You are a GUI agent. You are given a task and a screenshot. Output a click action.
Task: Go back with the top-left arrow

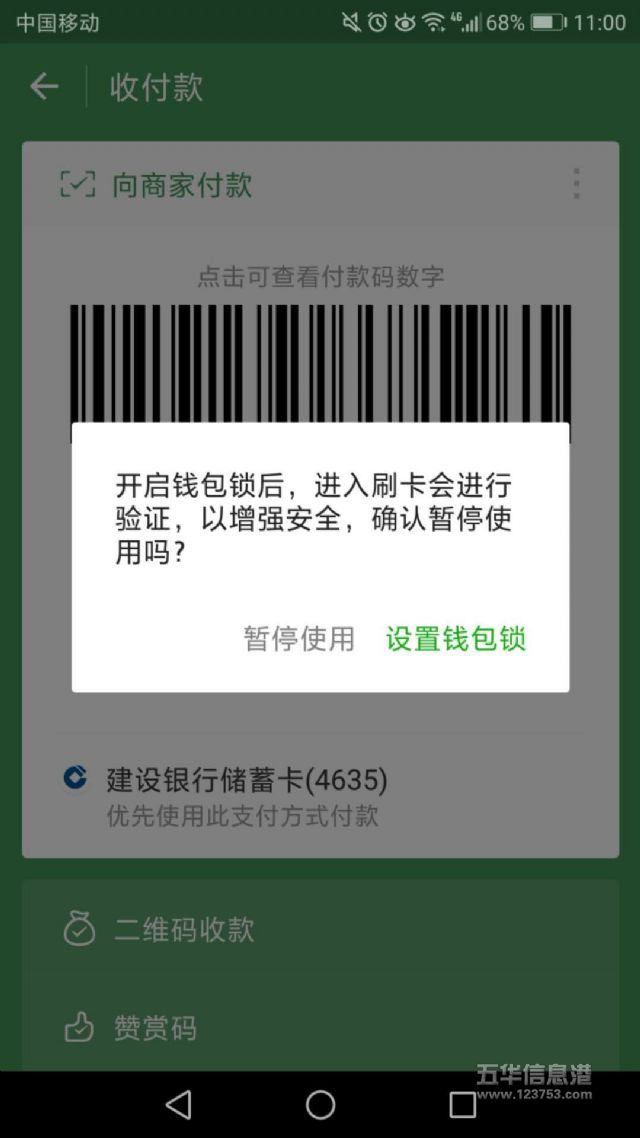[x=44, y=87]
